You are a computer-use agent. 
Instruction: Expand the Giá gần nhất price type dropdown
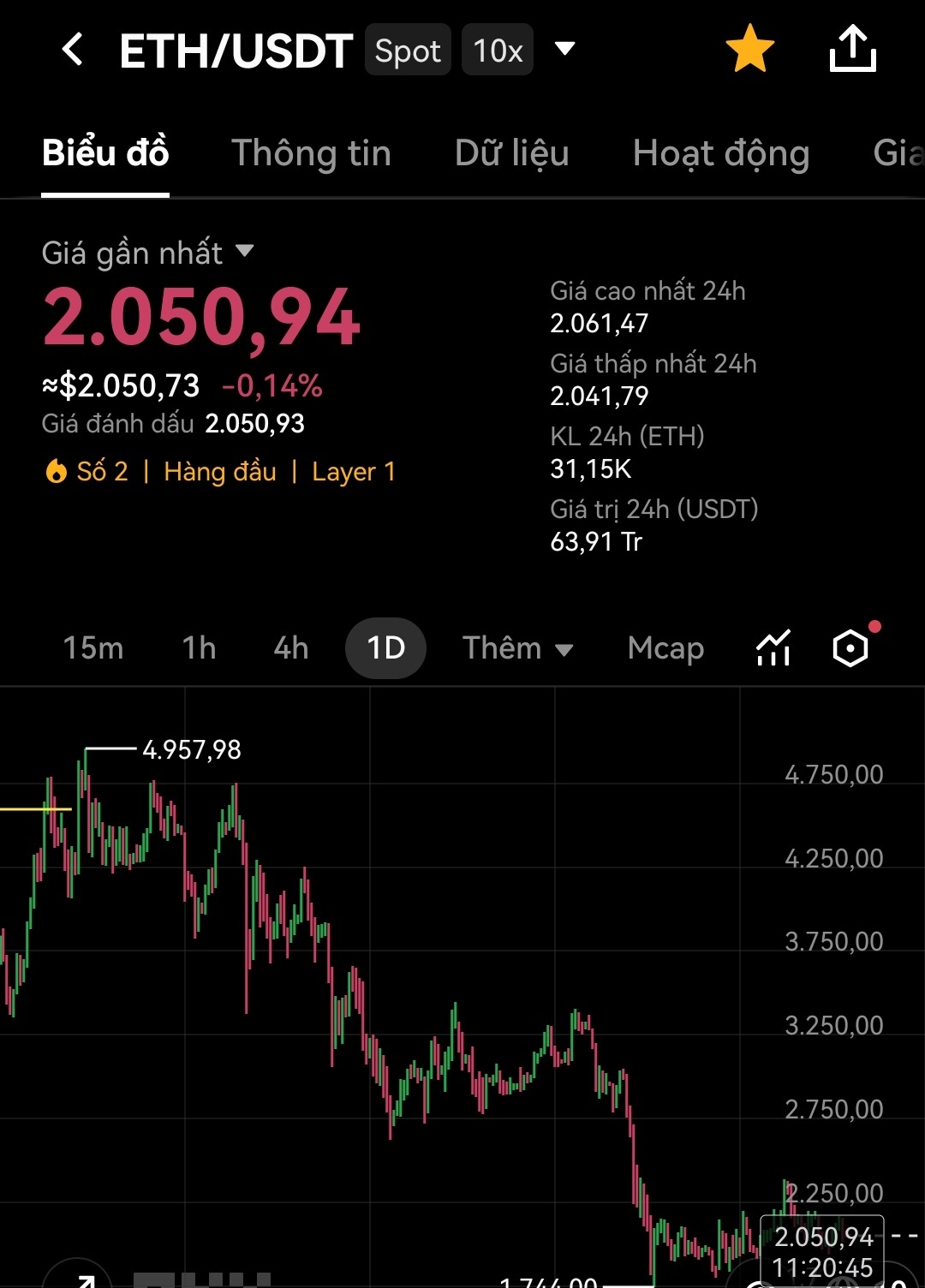point(244,251)
